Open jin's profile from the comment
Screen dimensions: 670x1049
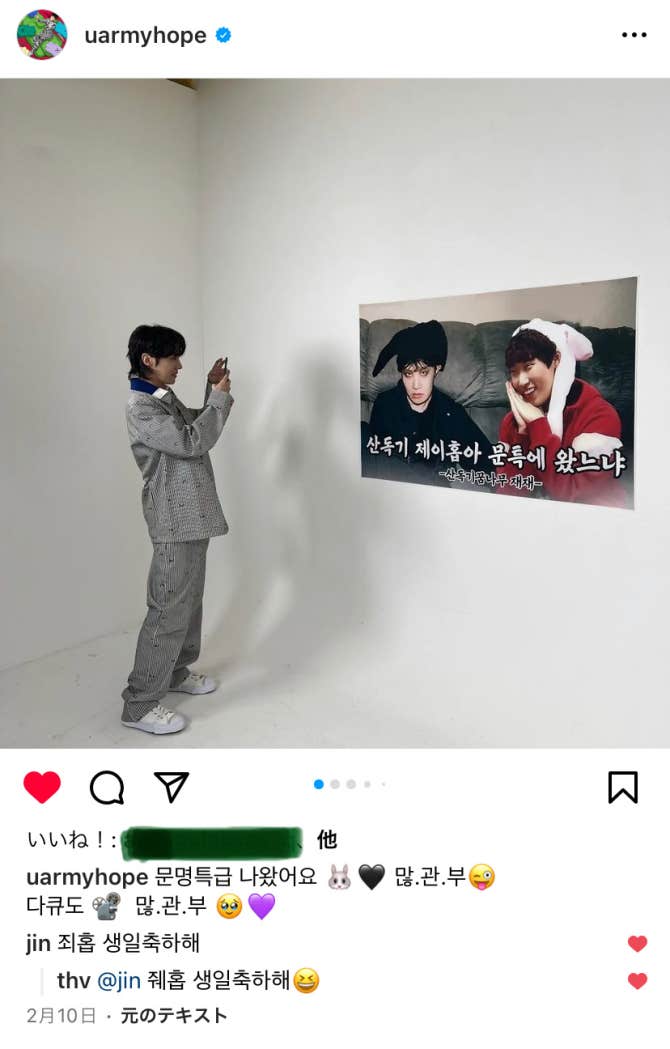click(x=38, y=943)
